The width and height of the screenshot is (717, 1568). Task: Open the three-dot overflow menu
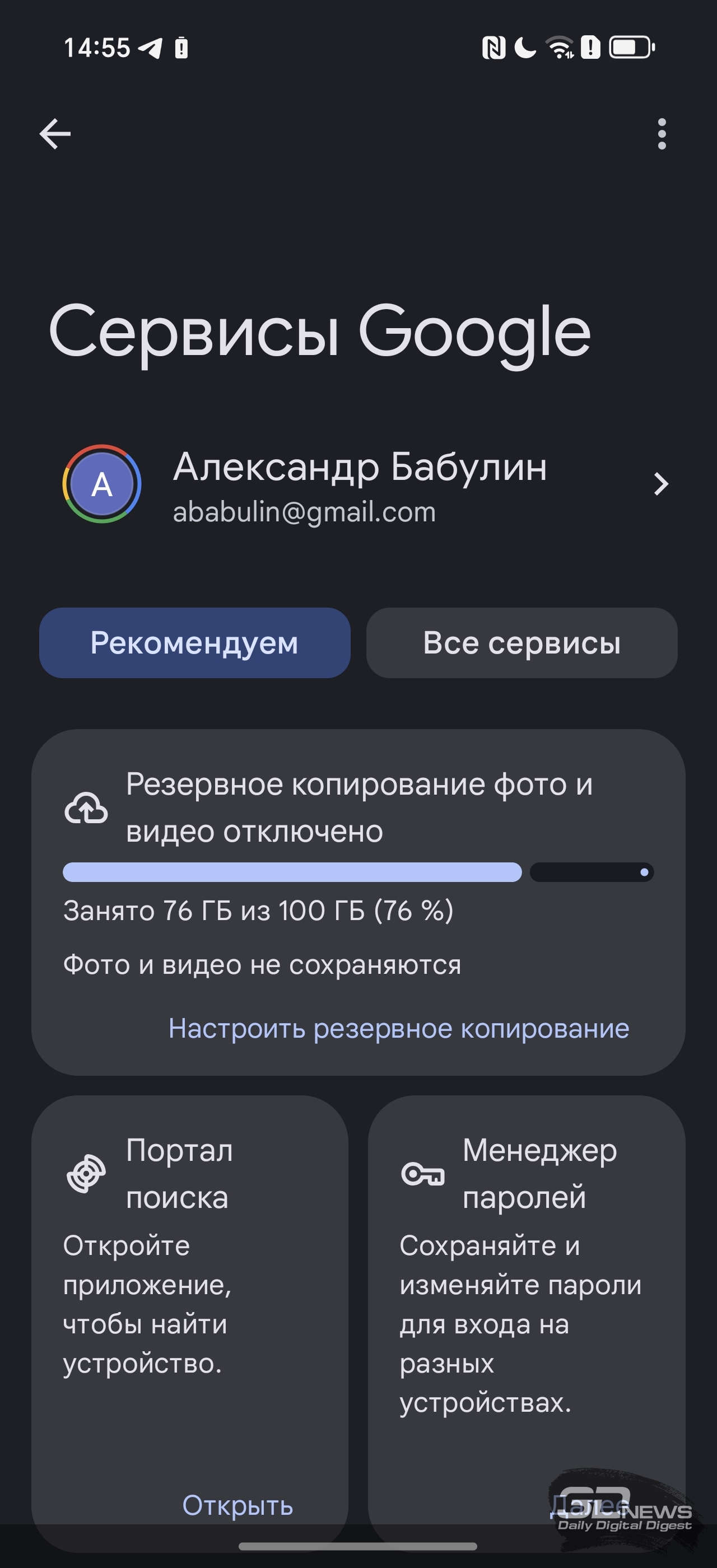662,134
